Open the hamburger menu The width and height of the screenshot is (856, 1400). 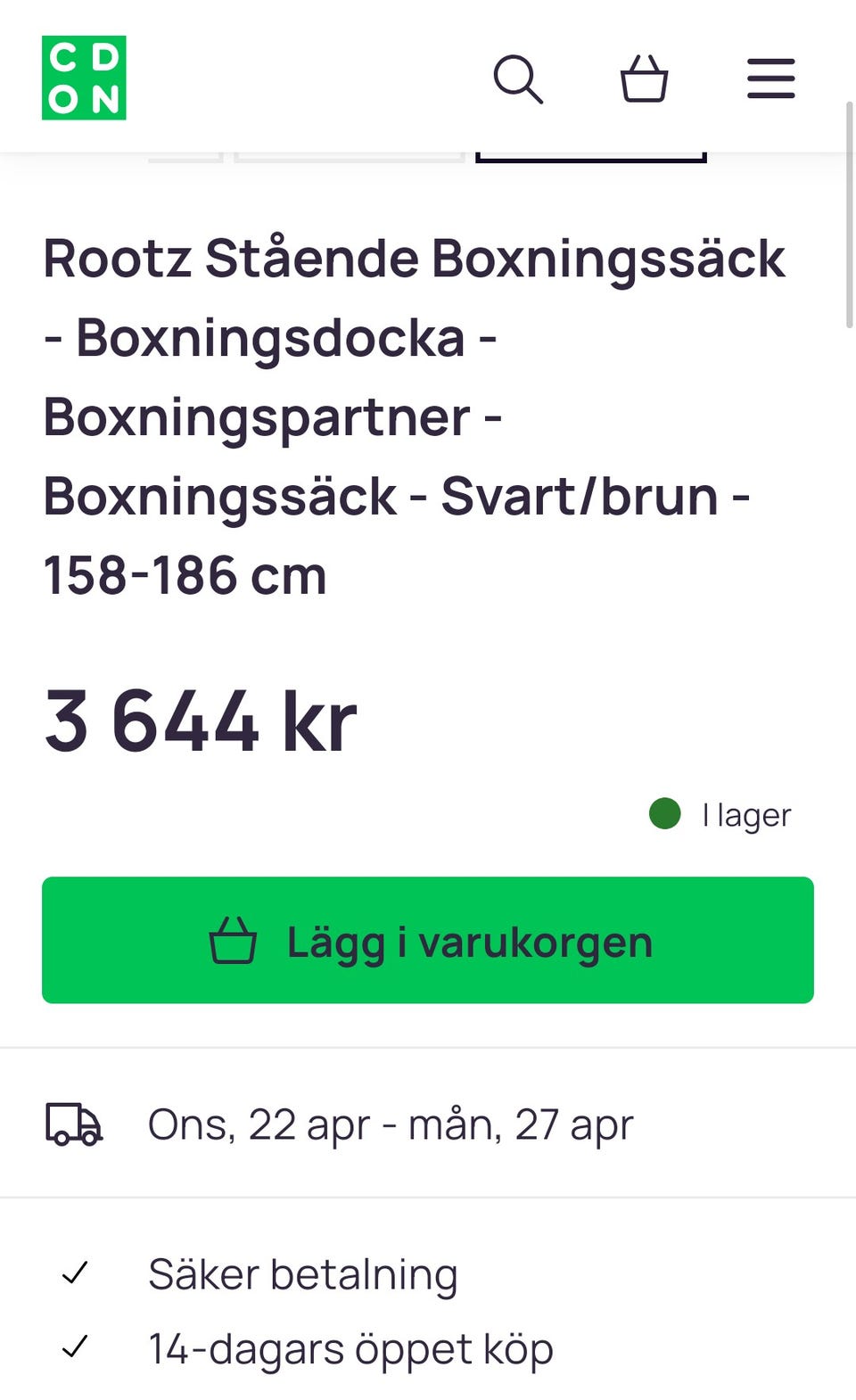[770, 78]
